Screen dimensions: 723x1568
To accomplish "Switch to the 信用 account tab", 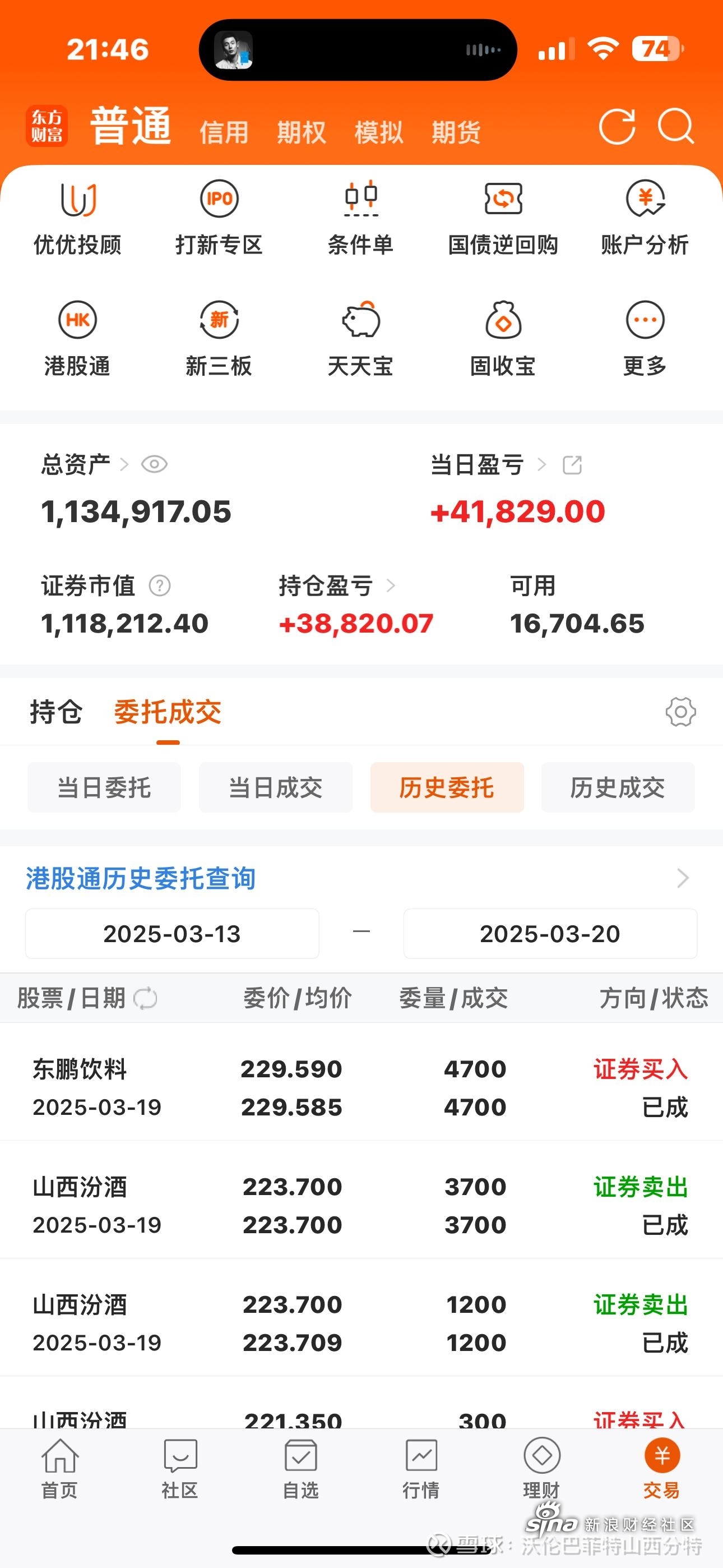I will [224, 132].
